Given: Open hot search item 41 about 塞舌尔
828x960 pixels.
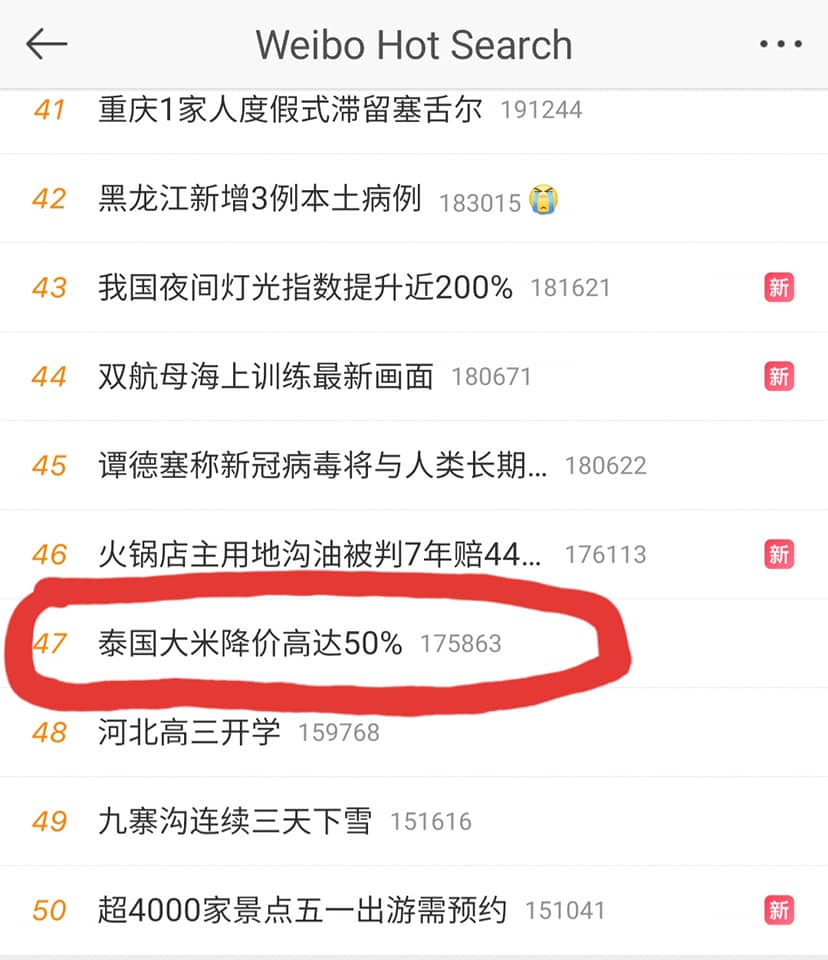Looking at the screenshot, I should point(290,109).
